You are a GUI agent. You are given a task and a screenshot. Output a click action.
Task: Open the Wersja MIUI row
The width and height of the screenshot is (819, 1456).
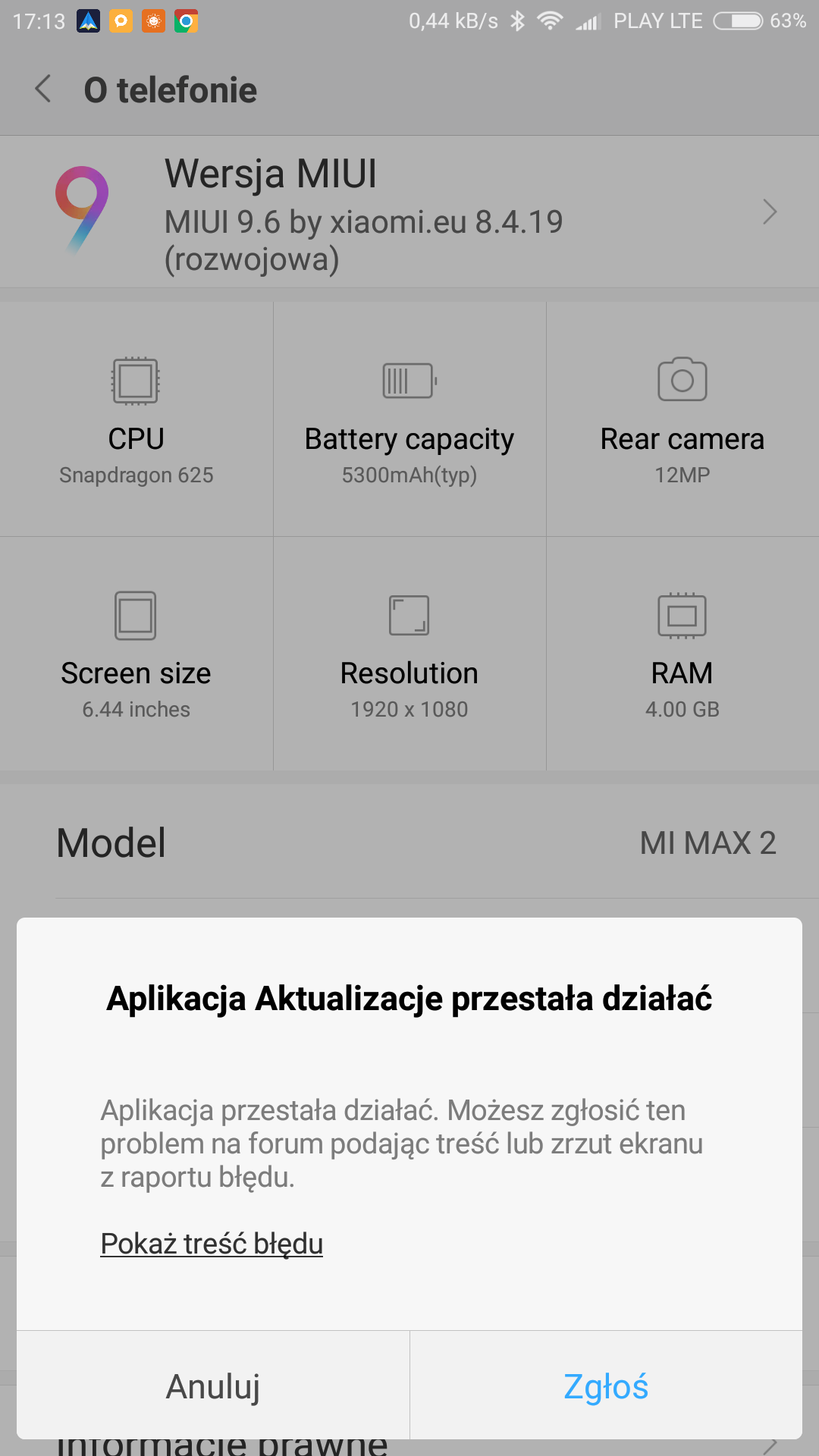tap(409, 212)
